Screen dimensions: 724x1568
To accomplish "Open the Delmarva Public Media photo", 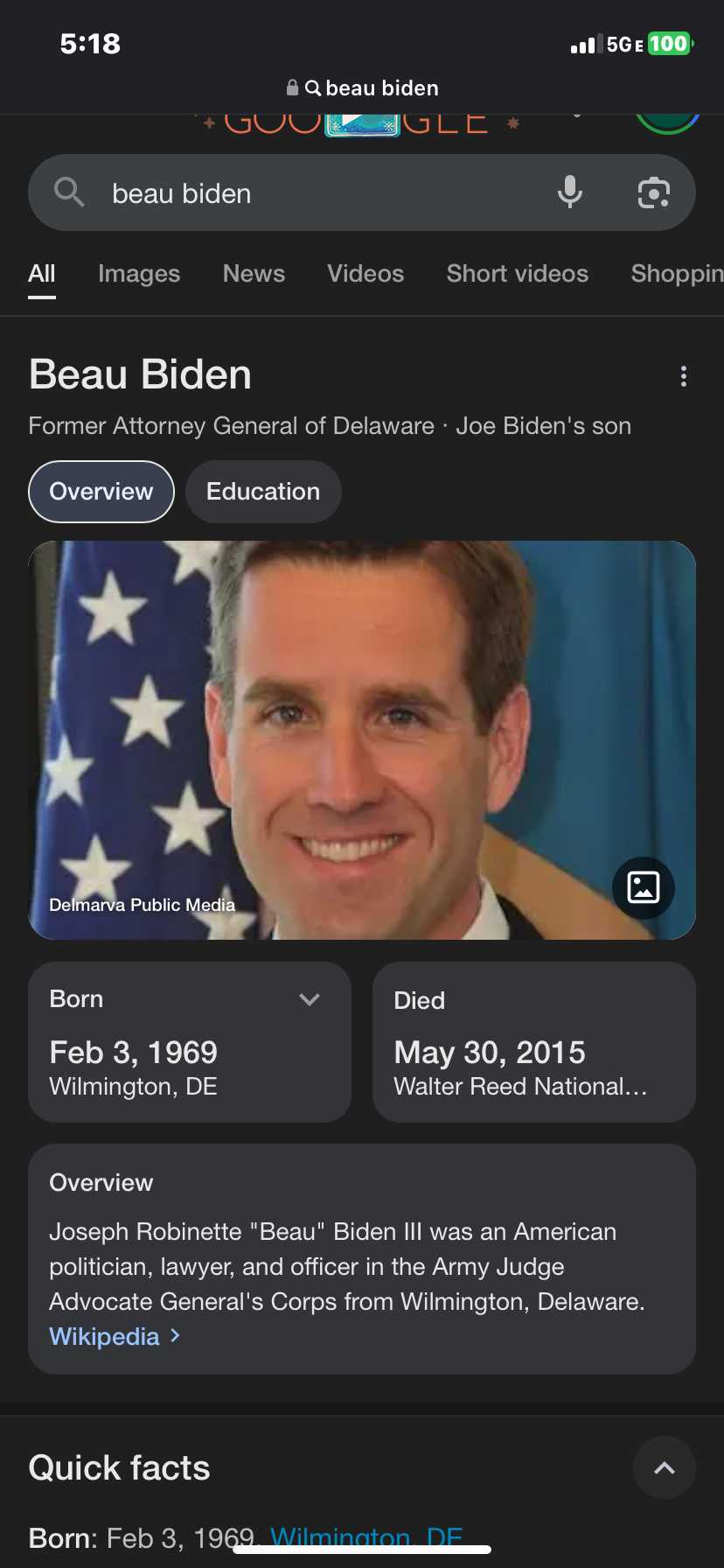I will tap(362, 740).
